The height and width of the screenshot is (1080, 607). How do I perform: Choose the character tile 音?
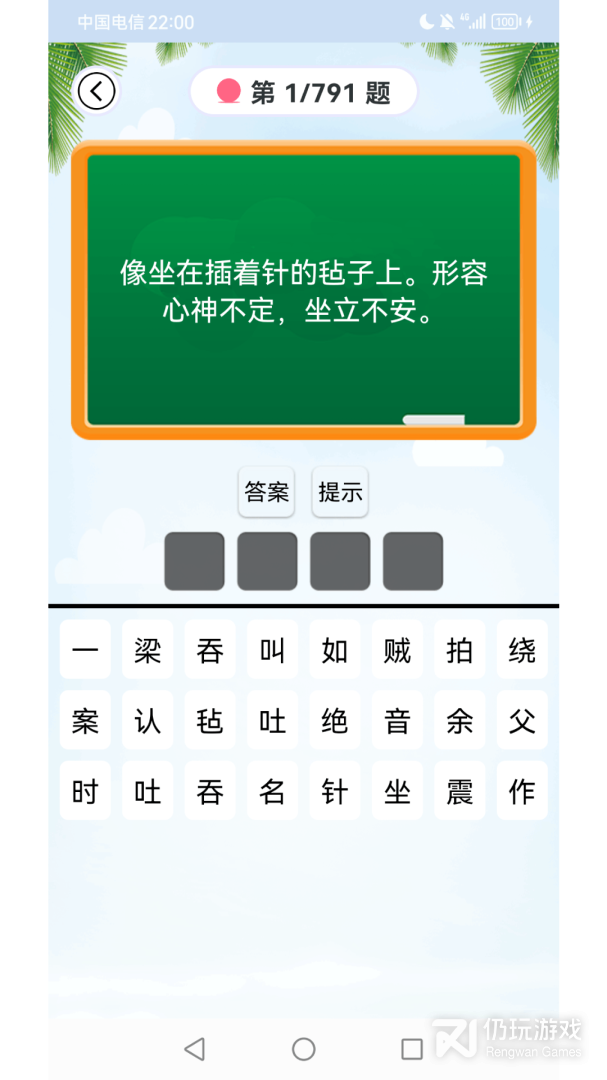pos(397,721)
